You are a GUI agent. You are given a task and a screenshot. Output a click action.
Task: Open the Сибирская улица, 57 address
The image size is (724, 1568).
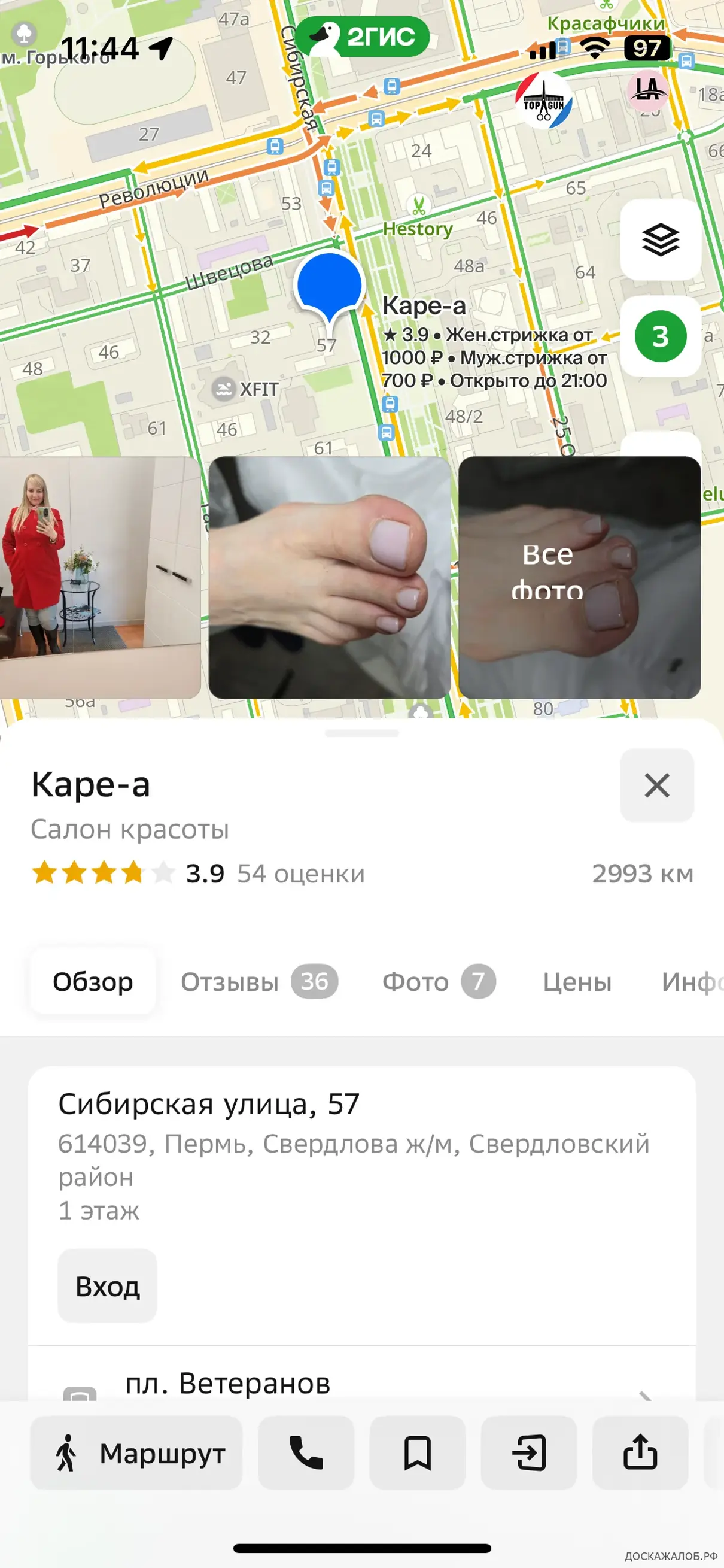[x=209, y=1104]
